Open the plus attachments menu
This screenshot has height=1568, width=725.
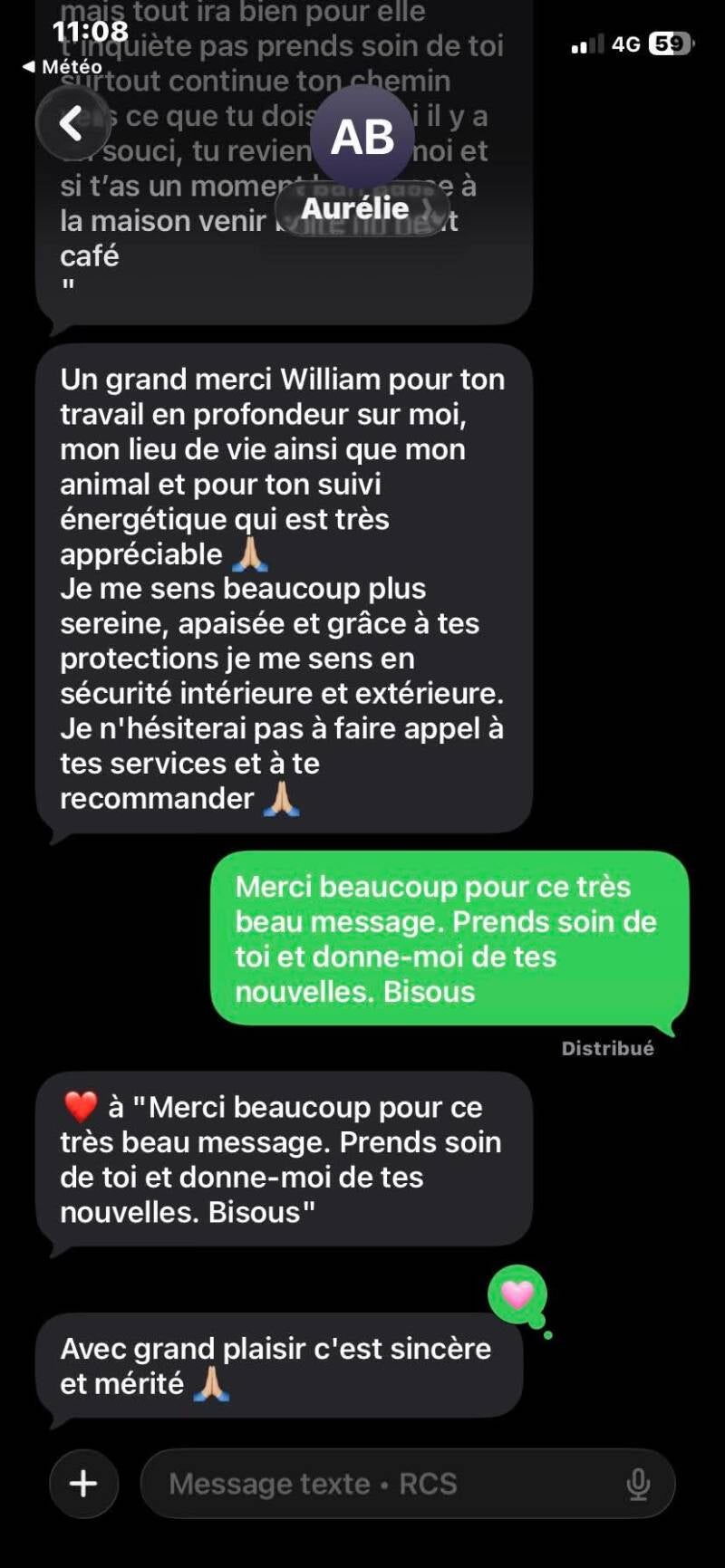[83, 1484]
